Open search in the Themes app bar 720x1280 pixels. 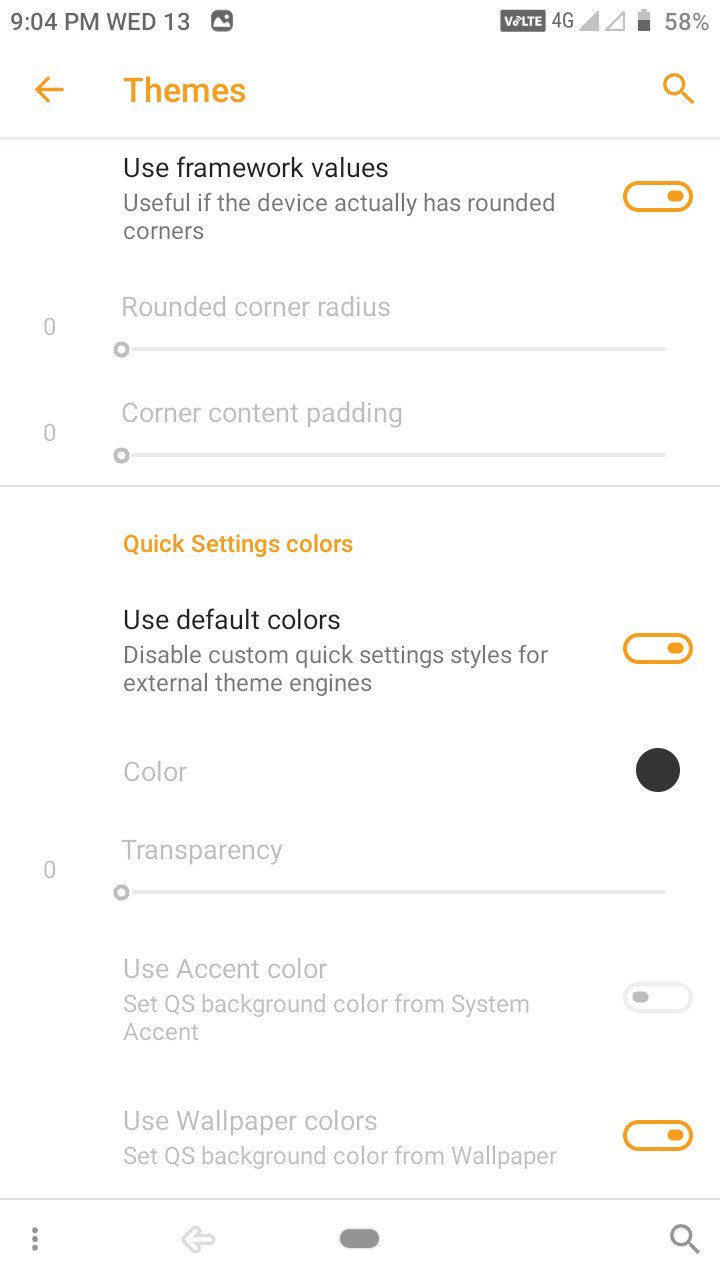point(678,90)
